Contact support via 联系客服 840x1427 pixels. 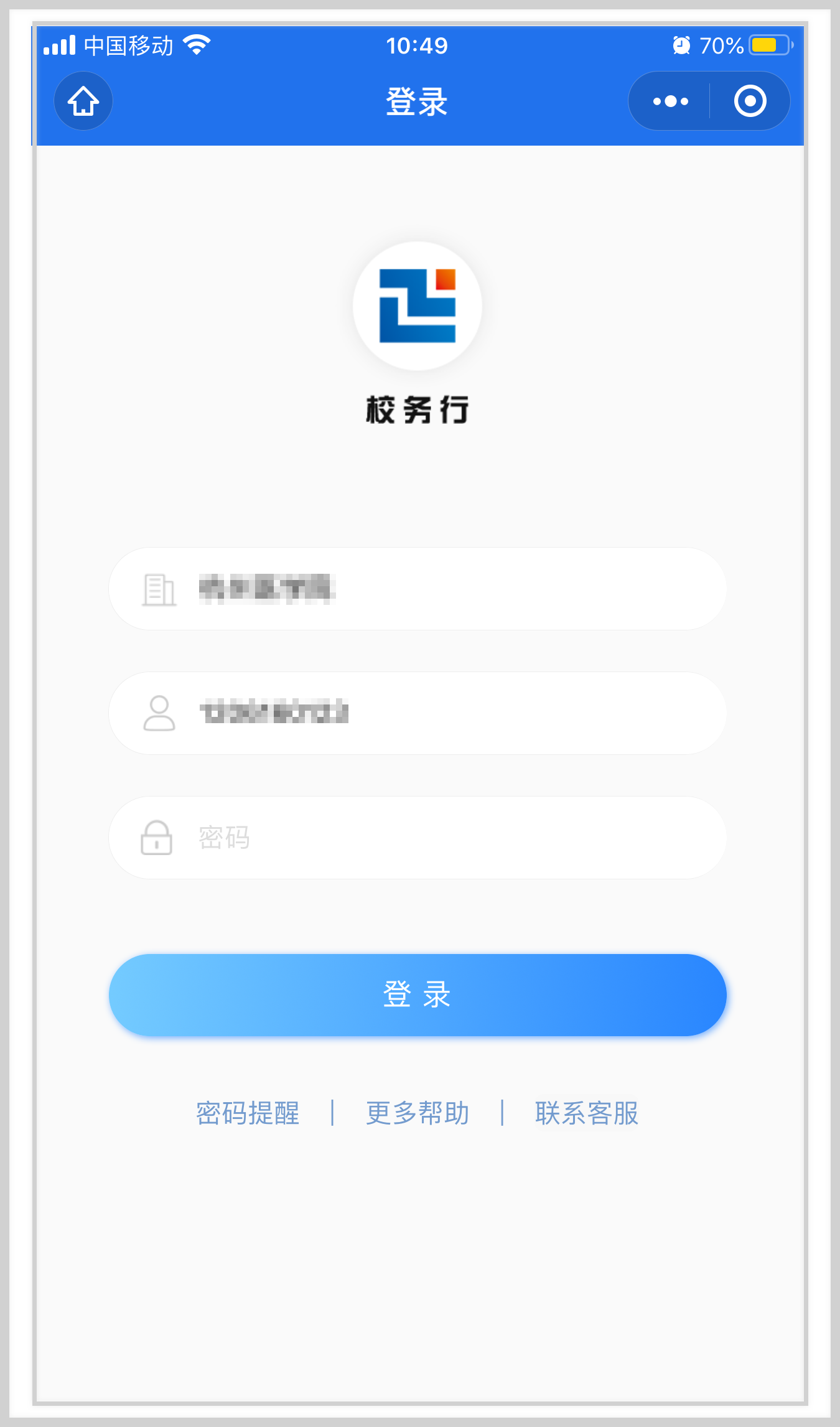click(586, 1113)
